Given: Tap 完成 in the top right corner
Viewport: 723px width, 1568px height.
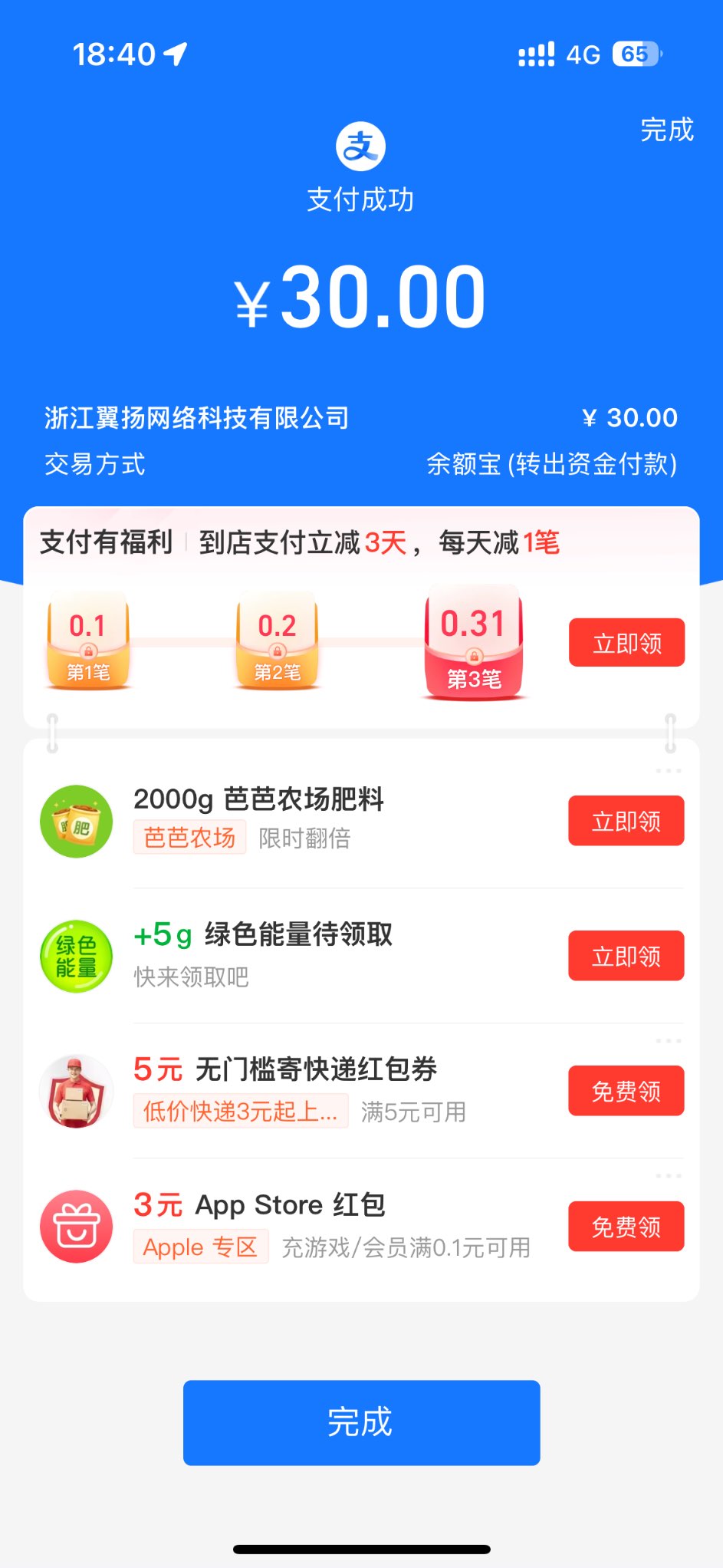Looking at the screenshot, I should pyautogui.click(x=666, y=130).
